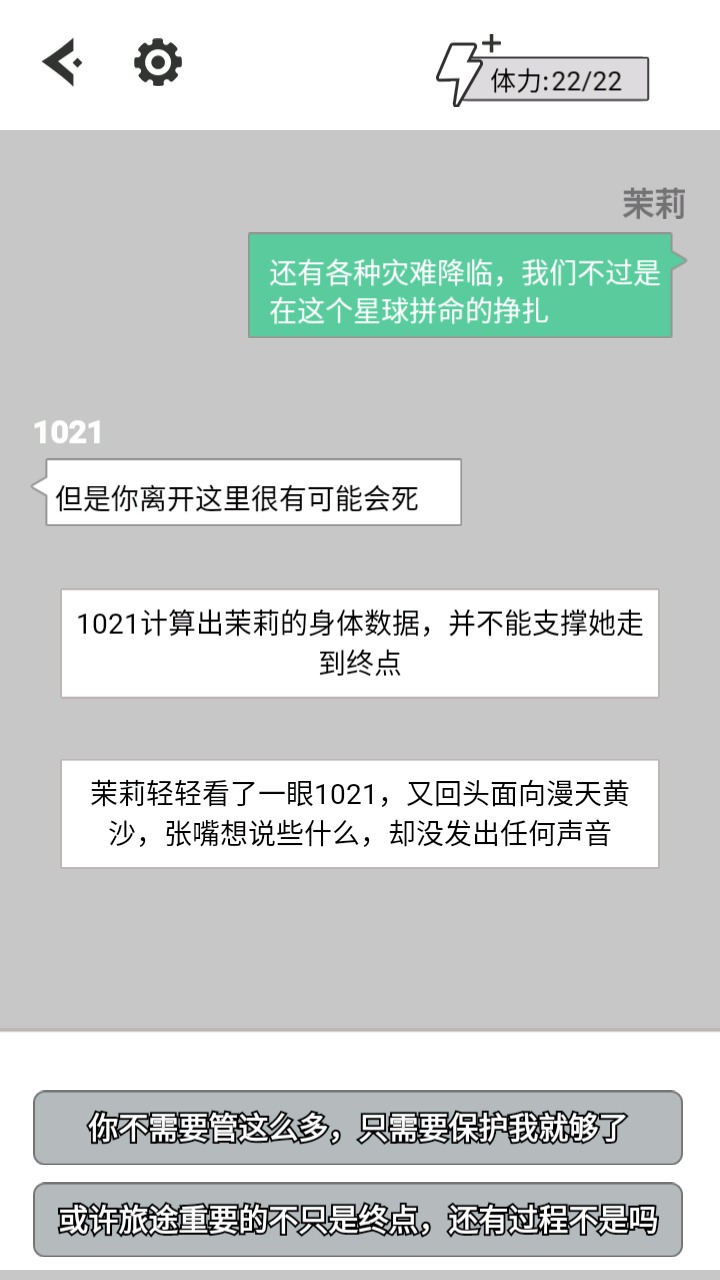This screenshot has width=720, height=1280.
Task: Open the settings gear
Action: pyautogui.click(x=158, y=63)
